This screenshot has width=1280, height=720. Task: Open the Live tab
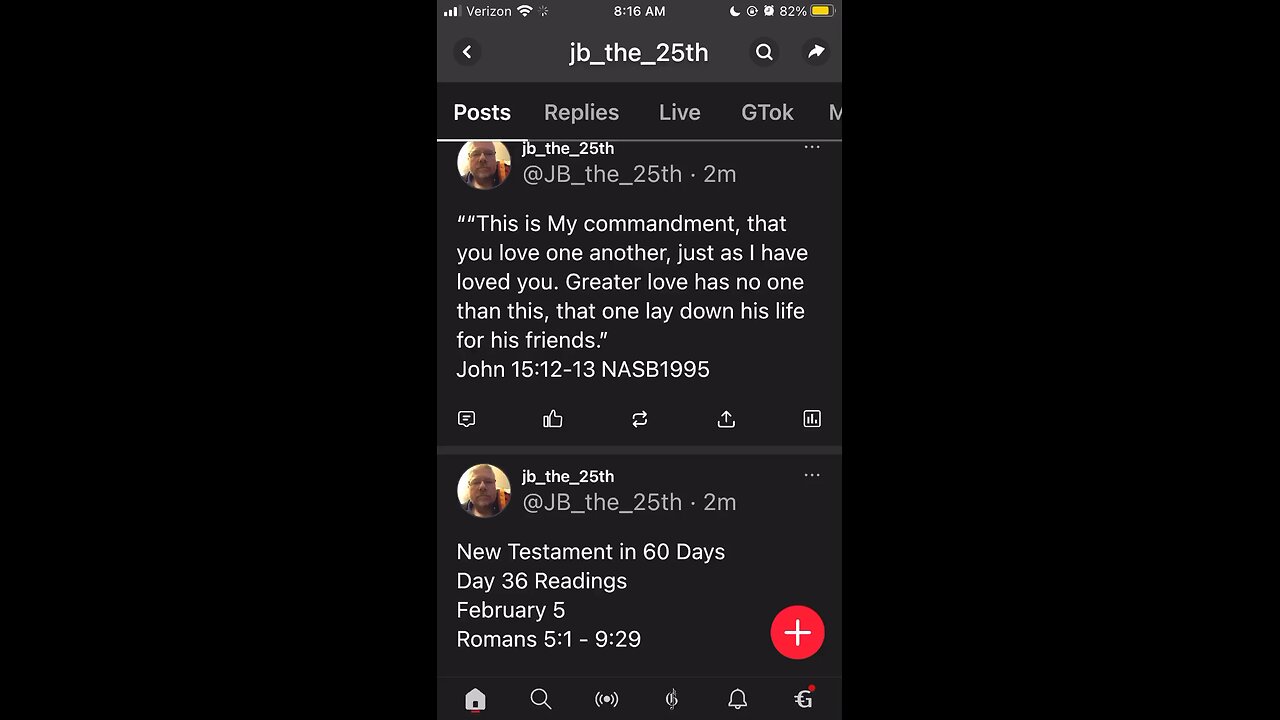coord(679,112)
